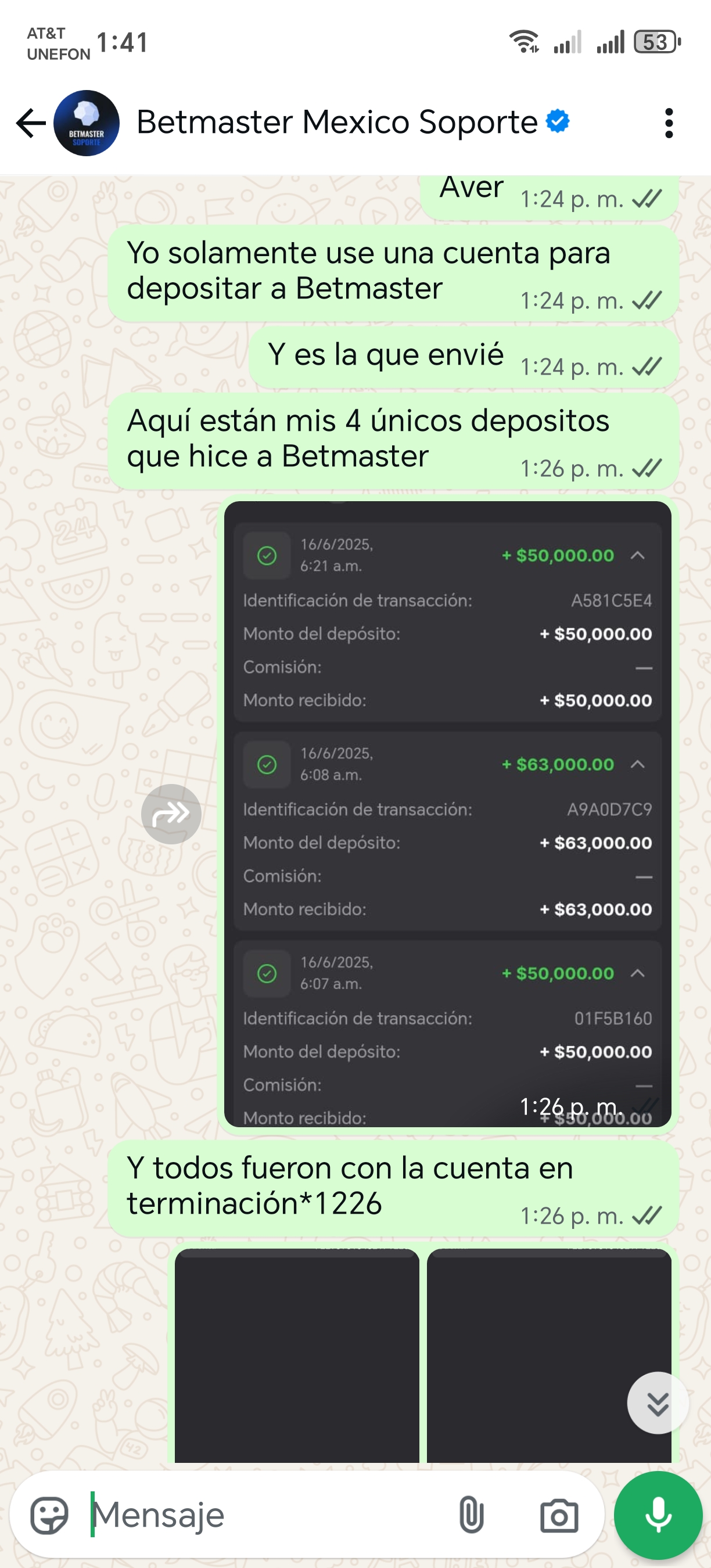711x1568 pixels.
Task: Open the camera to send a photo
Action: click(x=559, y=1515)
